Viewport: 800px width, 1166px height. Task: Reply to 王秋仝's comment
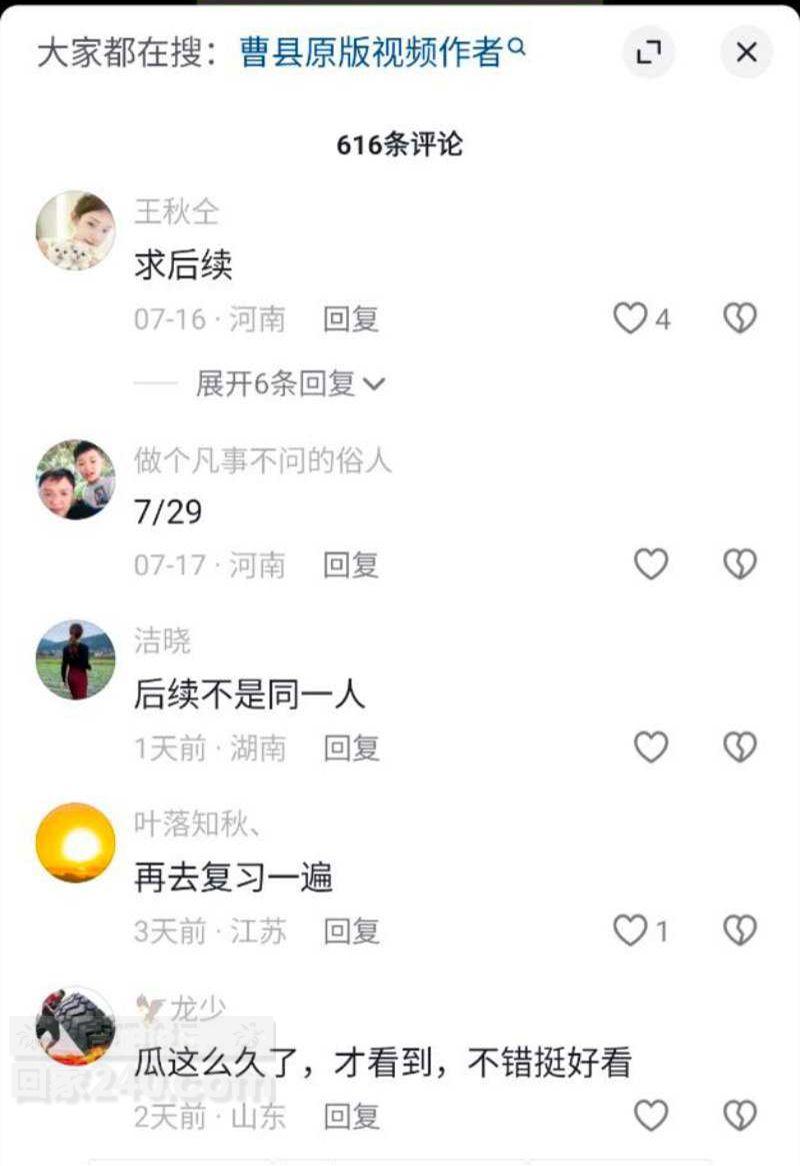[x=351, y=319]
